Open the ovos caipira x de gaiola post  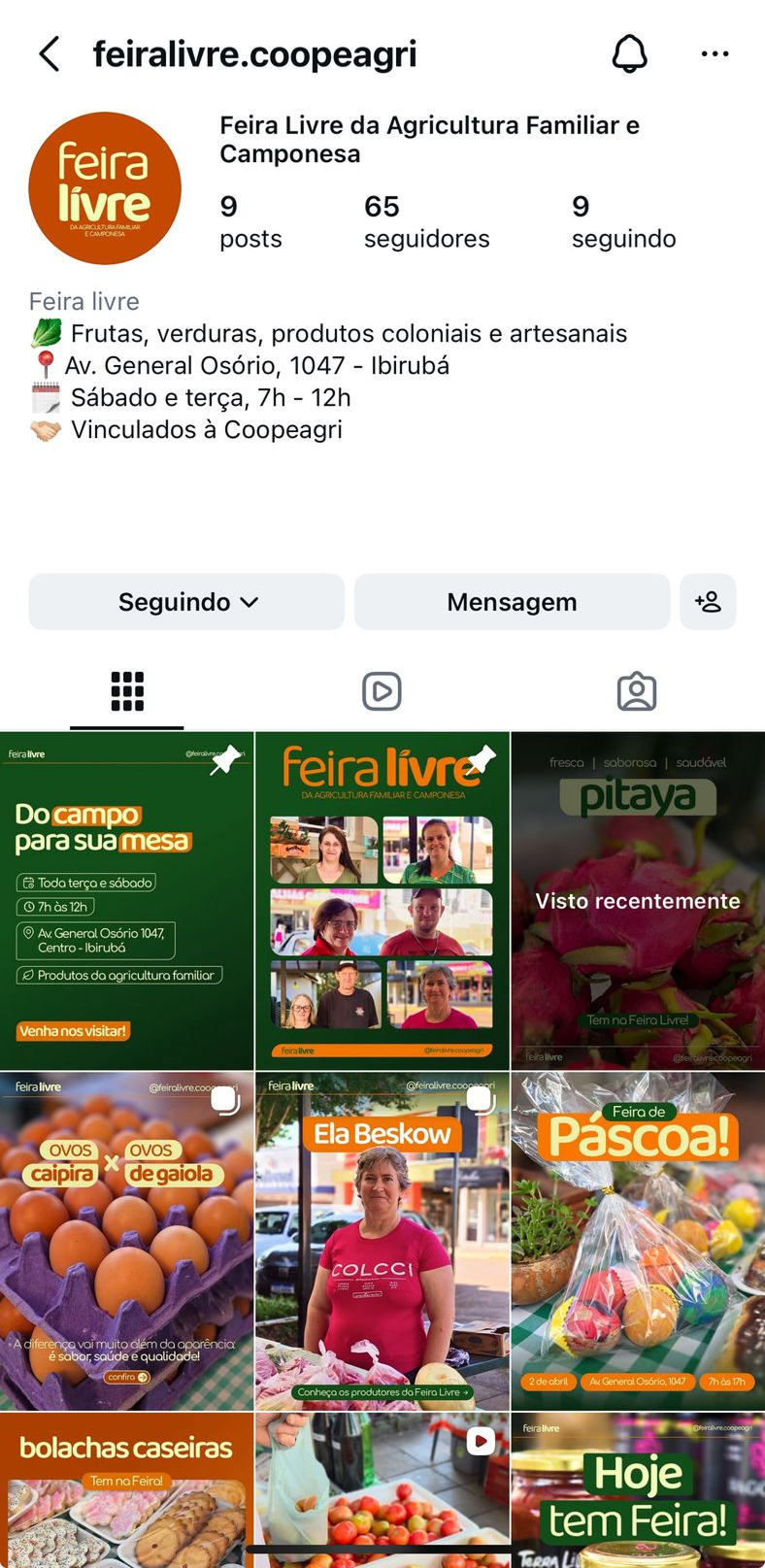pyautogui.click(x=126, y=1241)
